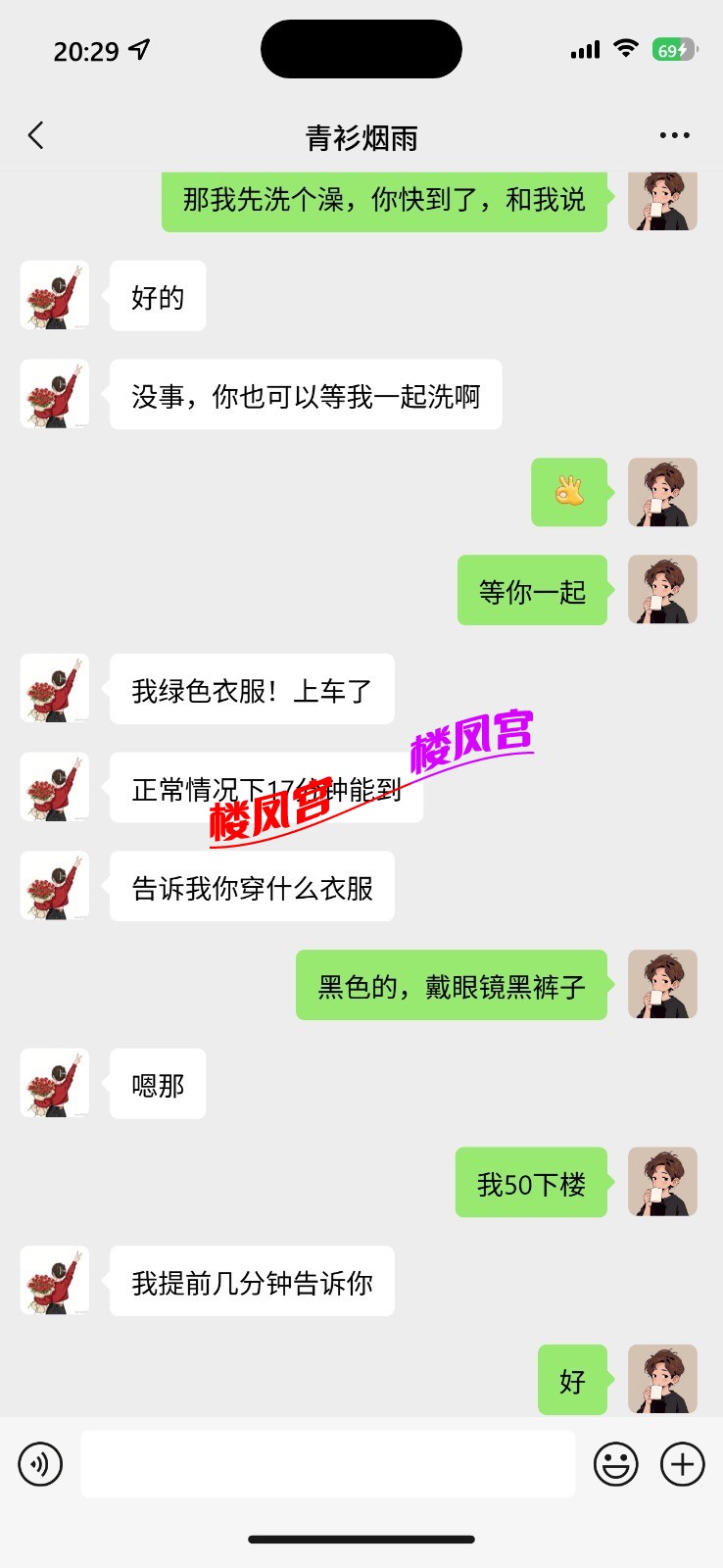The image size is (723, 1568).
Task: Open the emoji sticker picker
Action: coord(616,1464)
